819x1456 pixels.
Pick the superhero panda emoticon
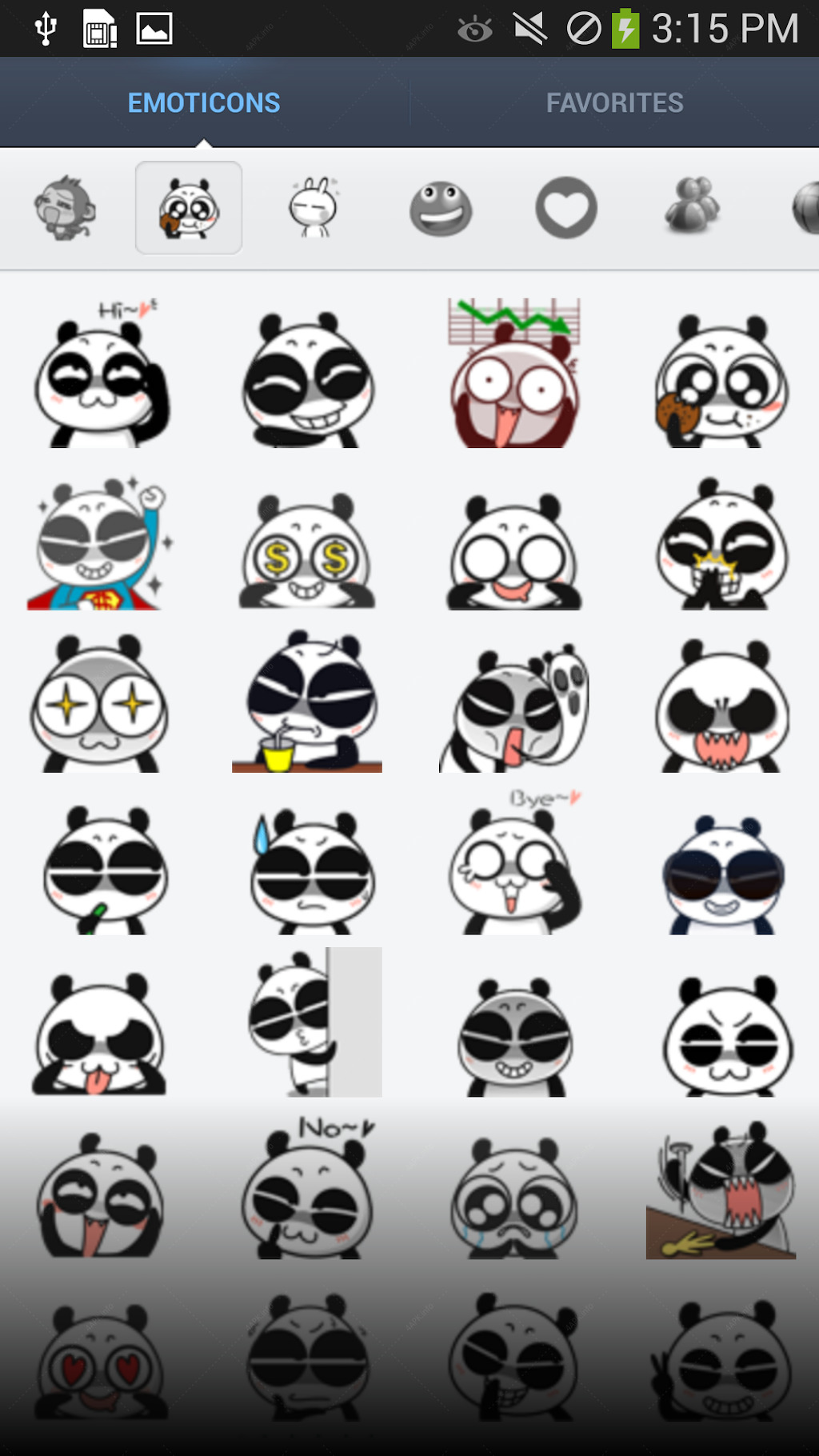pyautogui.click(x=100, y=544)
